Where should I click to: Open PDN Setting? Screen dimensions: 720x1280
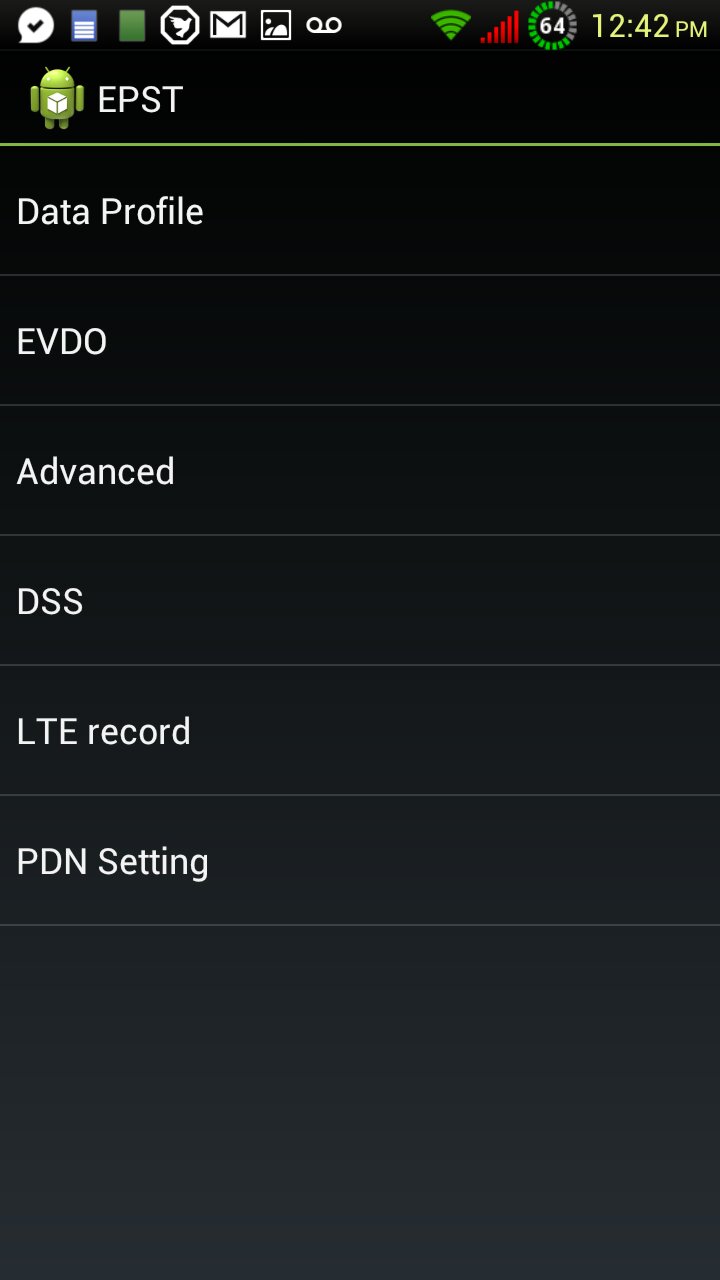click(113, 861)
